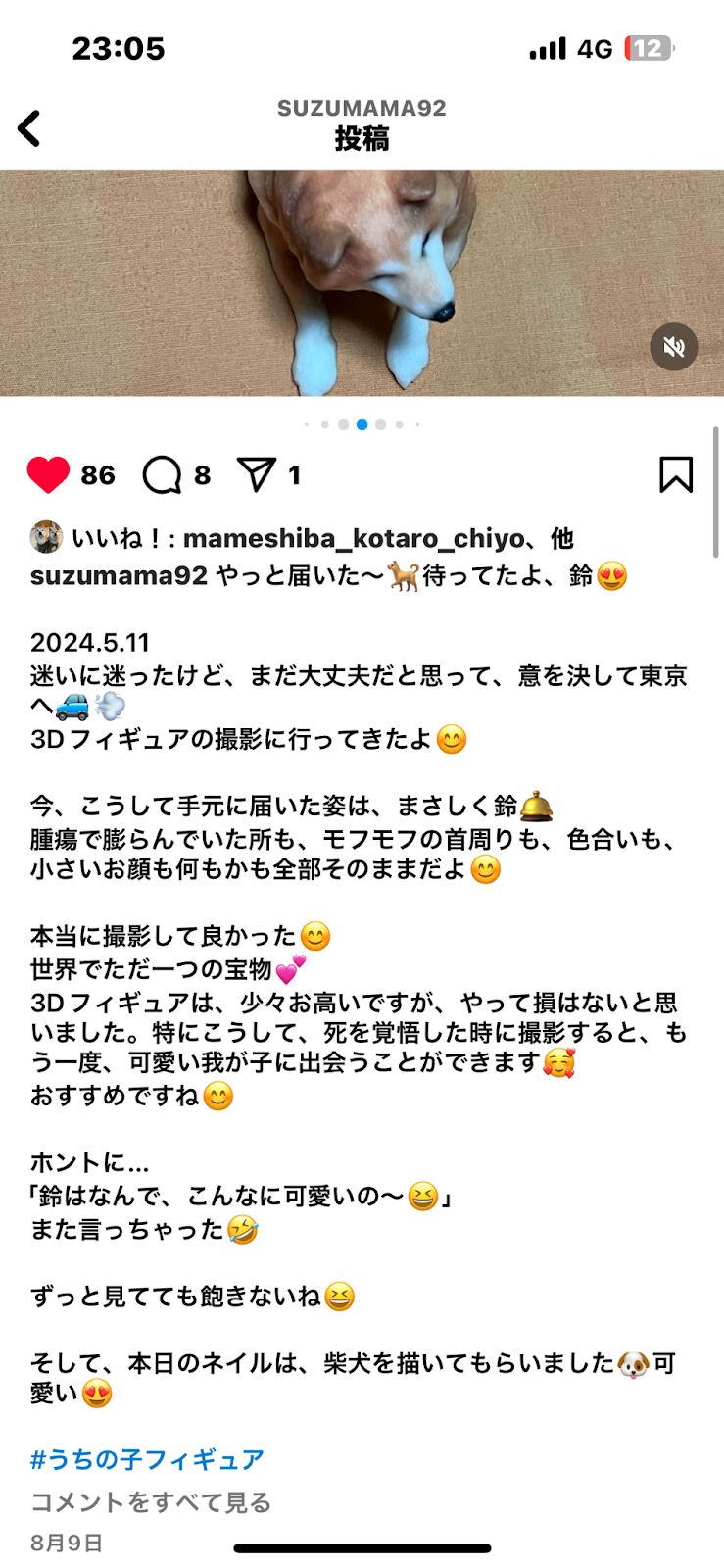Unmute the video with the speaker icon

(x=674, y=346)
